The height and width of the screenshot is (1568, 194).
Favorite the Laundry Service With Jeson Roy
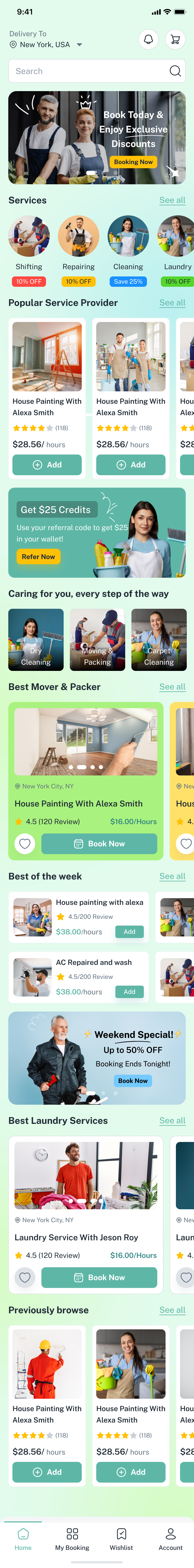[25, 1277]
